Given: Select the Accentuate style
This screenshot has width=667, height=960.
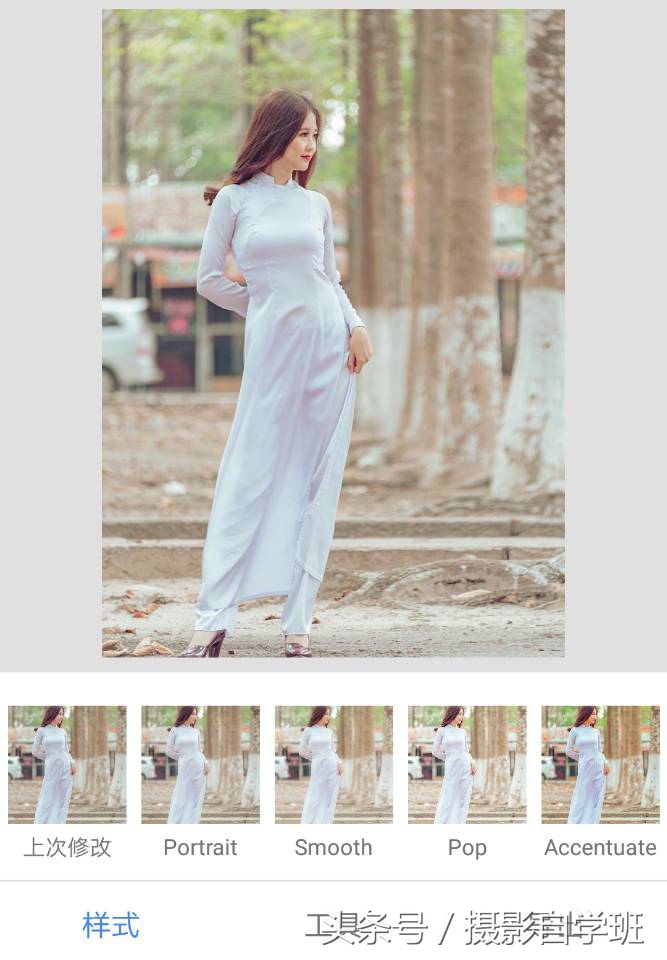Looking at the screenshot, I should pyautogui.click(x=600, y=764).
